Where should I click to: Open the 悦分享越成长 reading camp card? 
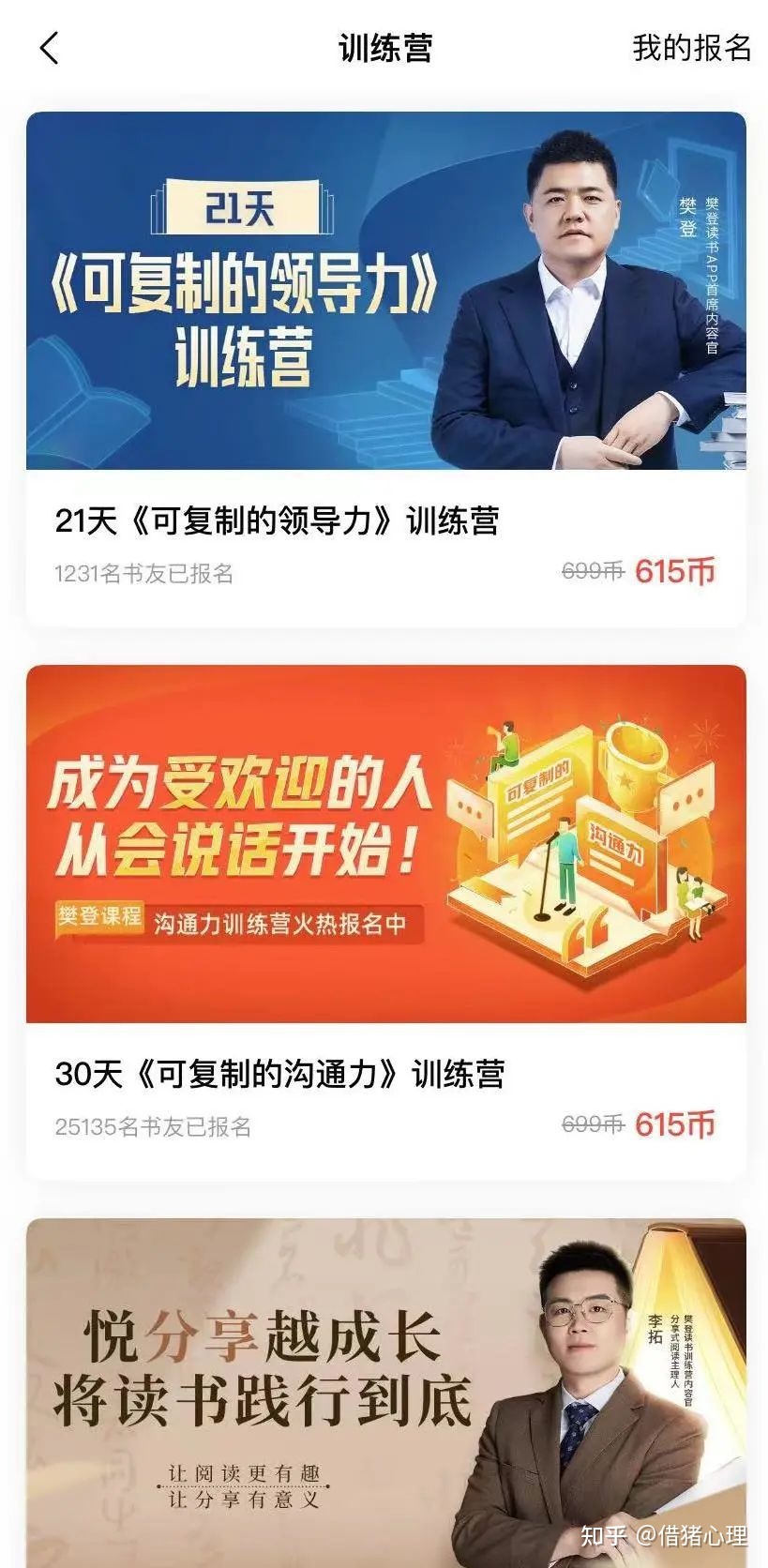tap(385, 1388)
